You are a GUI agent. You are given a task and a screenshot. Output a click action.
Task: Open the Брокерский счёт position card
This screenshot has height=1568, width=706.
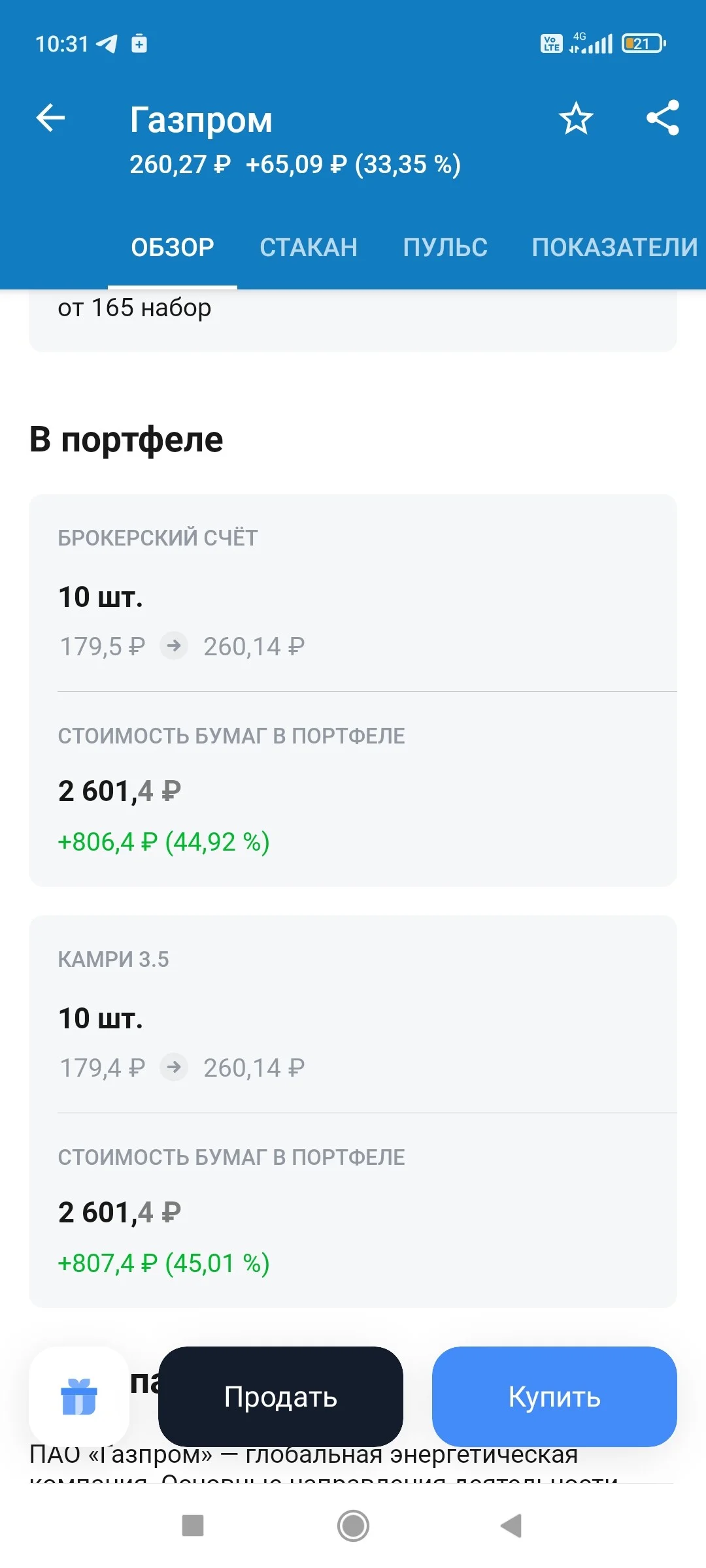pyautogui.click(x=353, y=690)
